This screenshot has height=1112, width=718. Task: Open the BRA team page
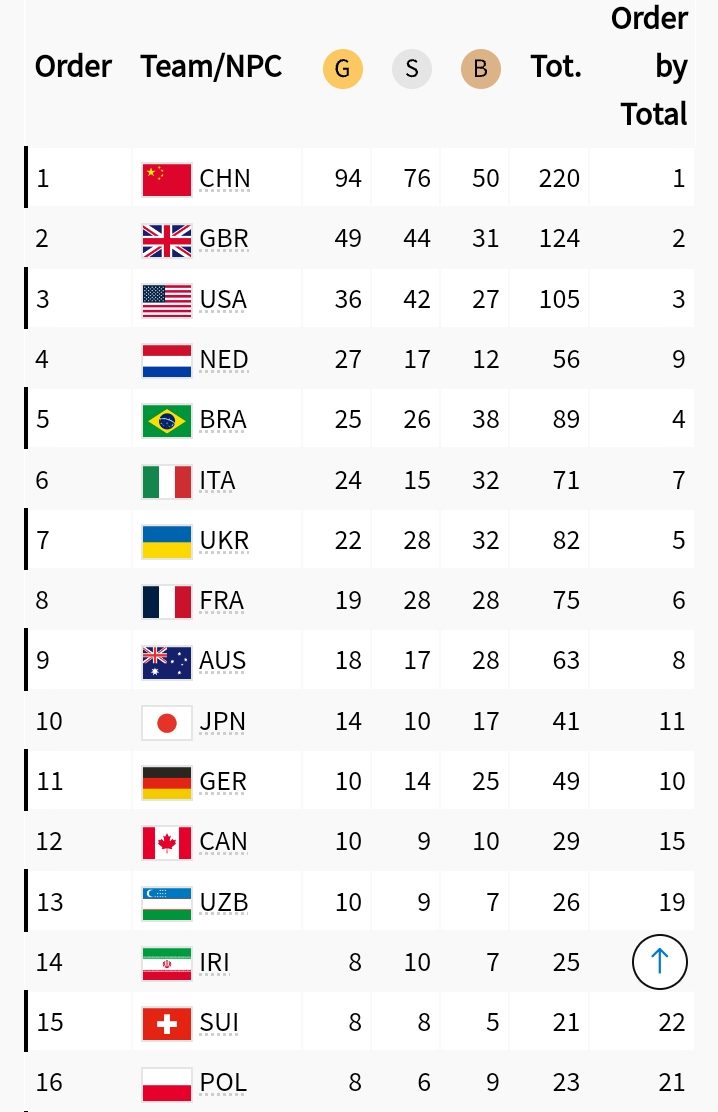[223, 420]
